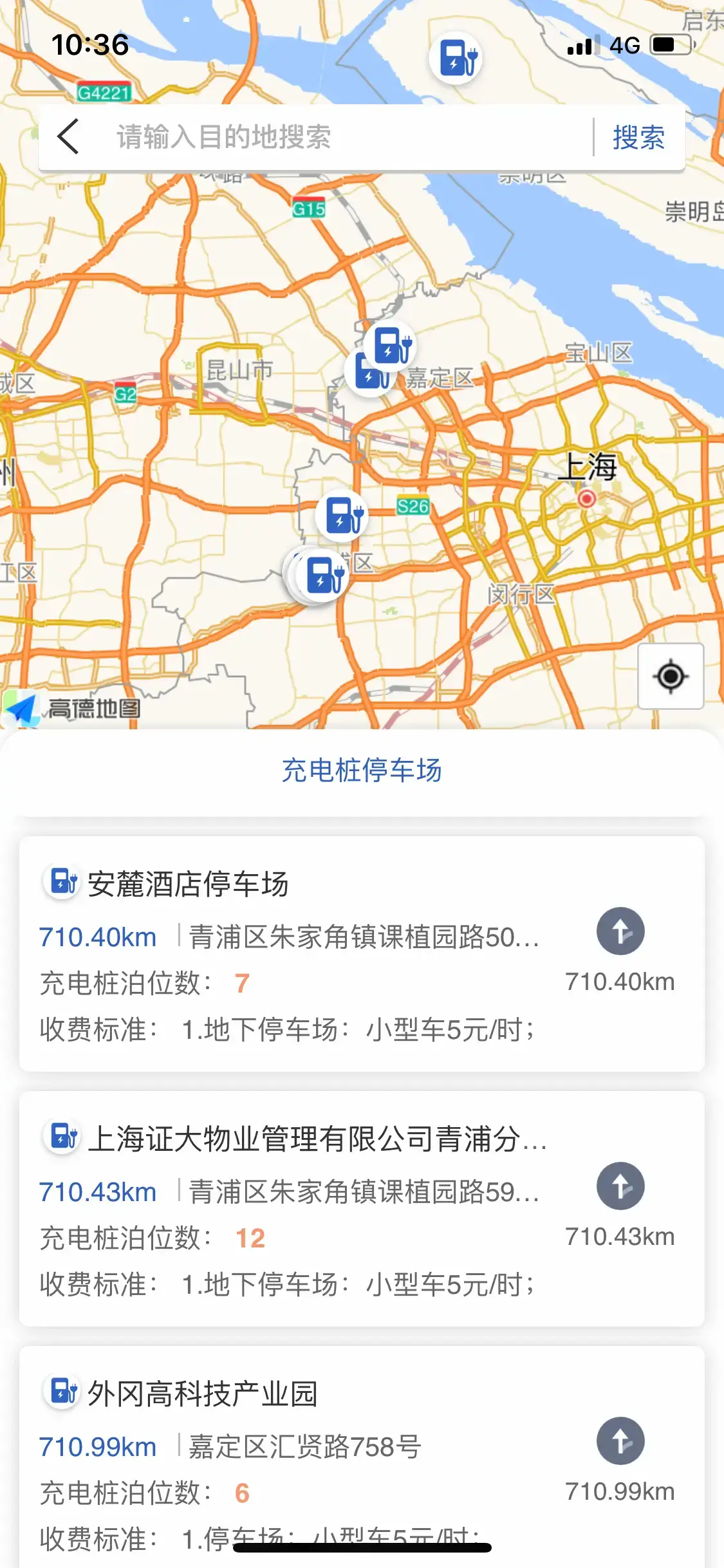
Task: Recenter map with the location target button
Action: tap(671, 677)
